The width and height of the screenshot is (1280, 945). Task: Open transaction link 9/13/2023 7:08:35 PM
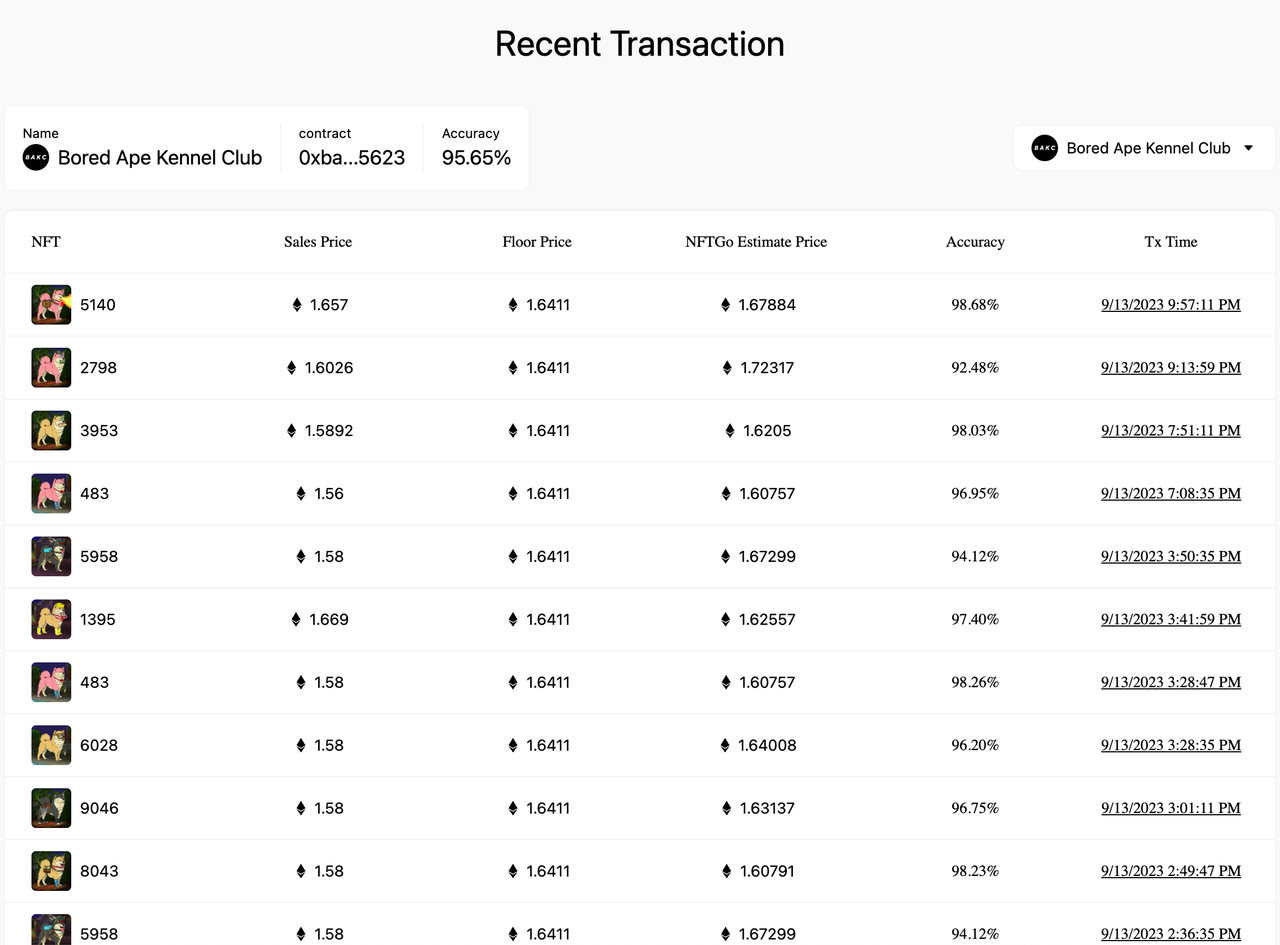point(1170,493)
